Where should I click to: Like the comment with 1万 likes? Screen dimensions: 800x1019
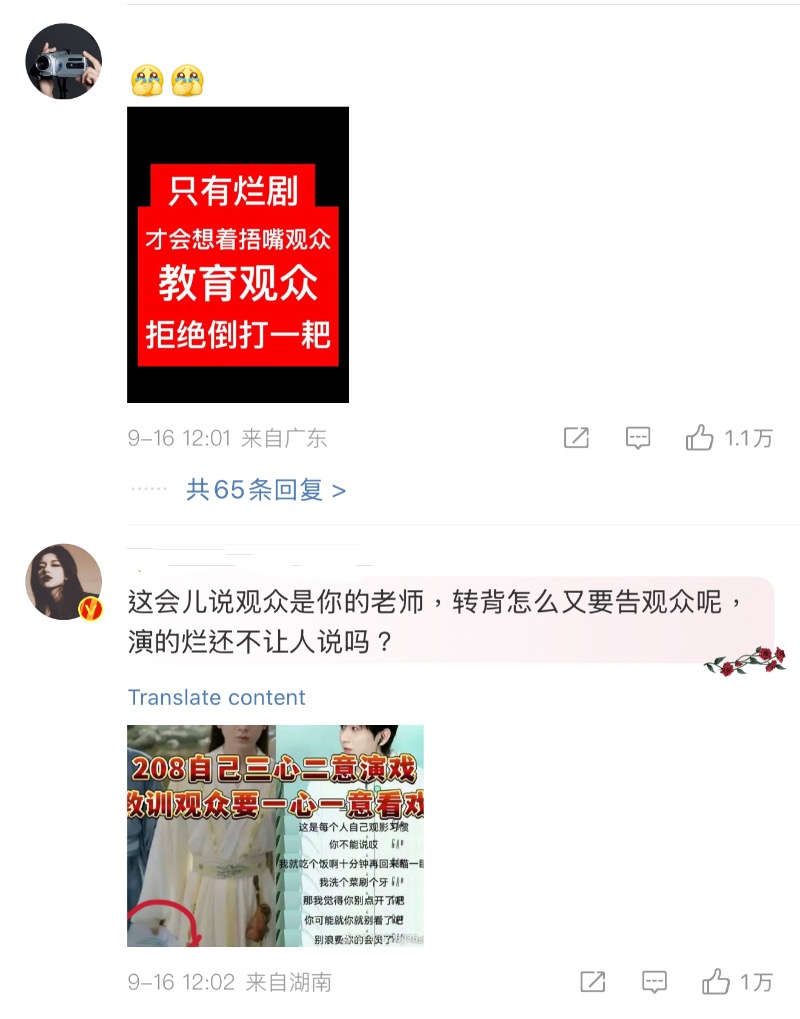point(716,982)
